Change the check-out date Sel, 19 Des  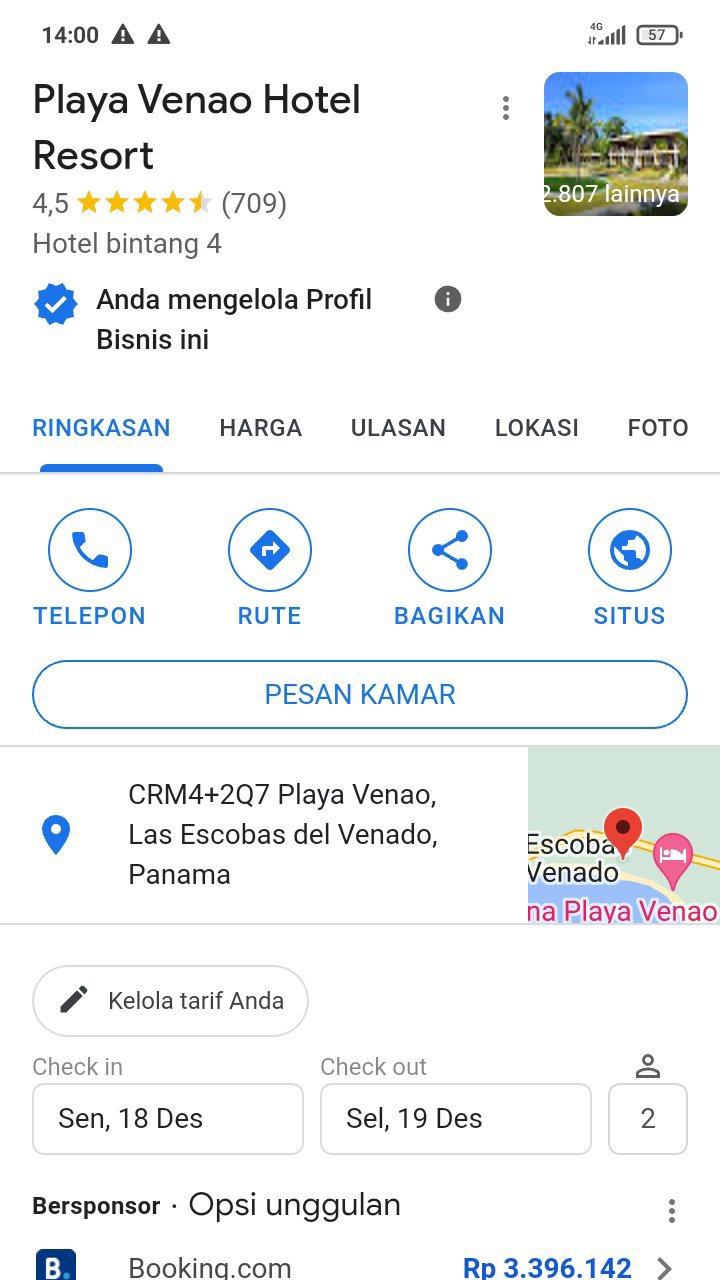[455, 1118]
